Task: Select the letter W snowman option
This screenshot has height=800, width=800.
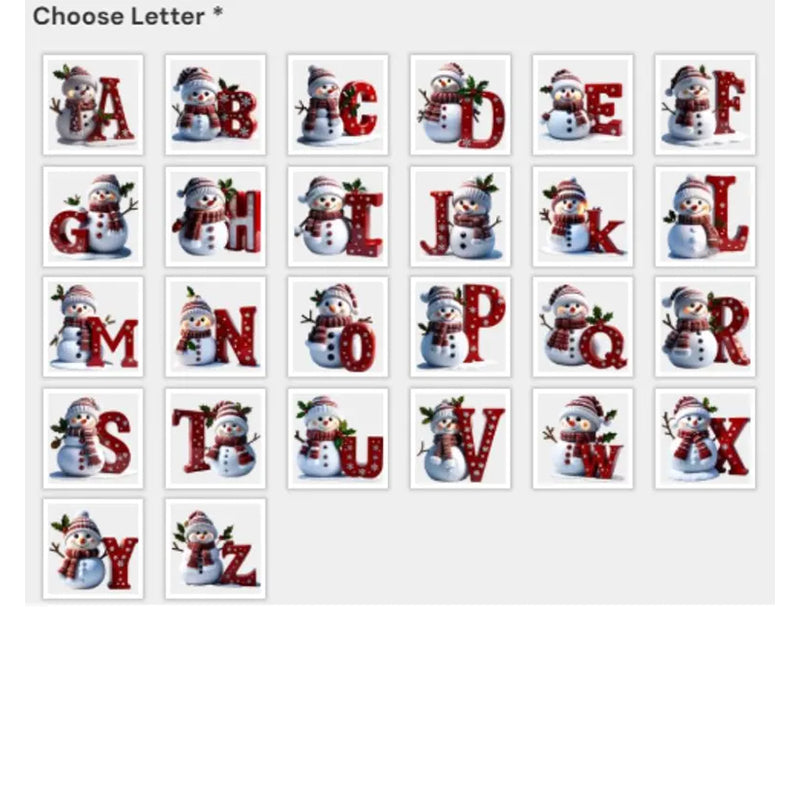Action: click(x=582, y=438)
